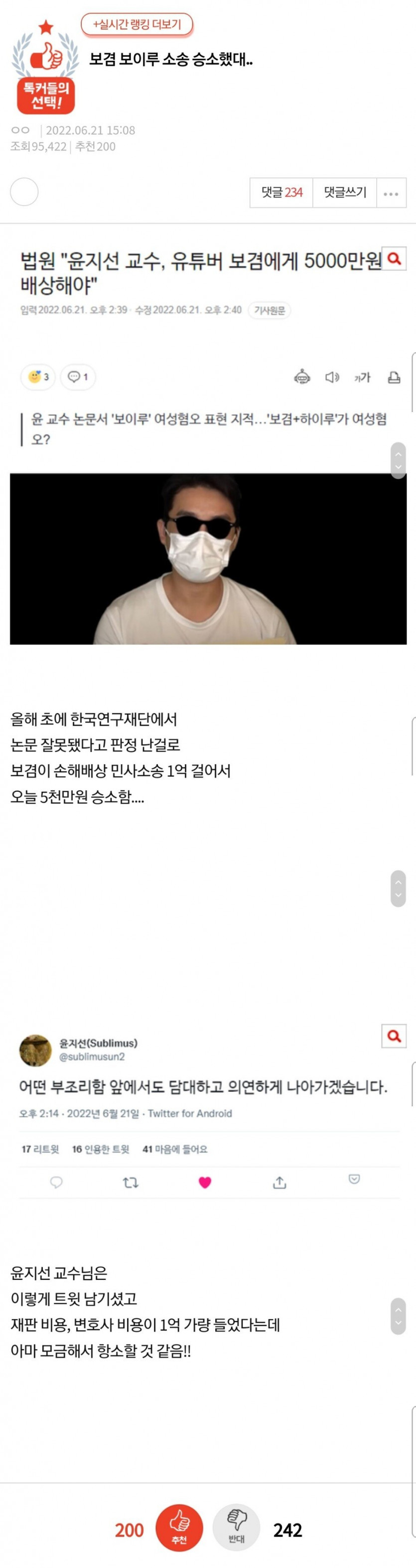Open the three-dot overflow menu
Image resolution: width=416 pixels, height=1568 pixels.
coord(391,194)
